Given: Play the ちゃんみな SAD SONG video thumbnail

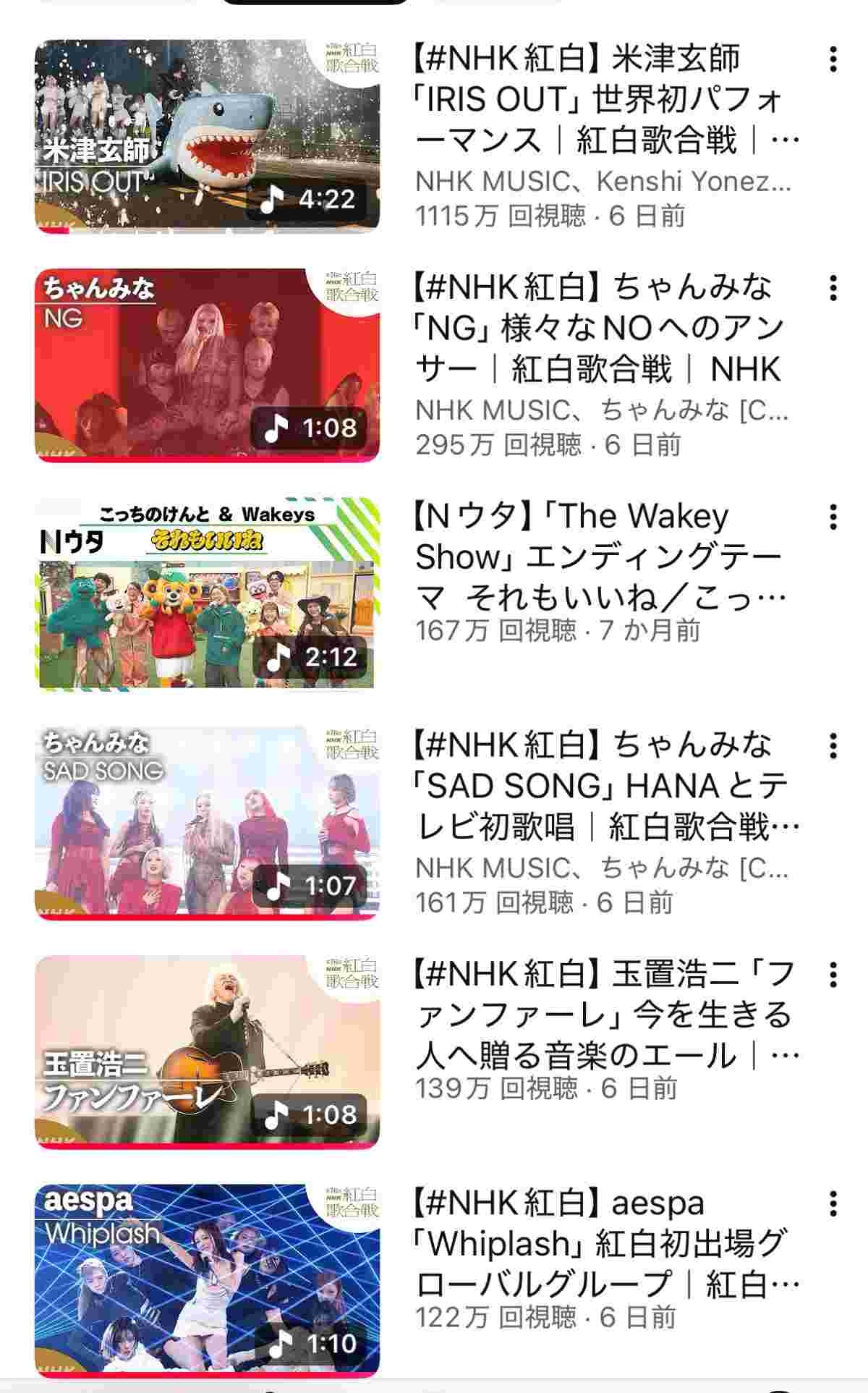Looking at the screenshot, I should tap(207, 823).
